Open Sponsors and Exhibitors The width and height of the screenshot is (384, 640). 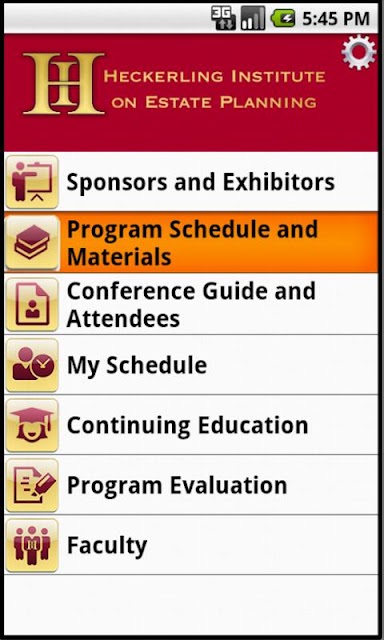click(x=191, y=182)
